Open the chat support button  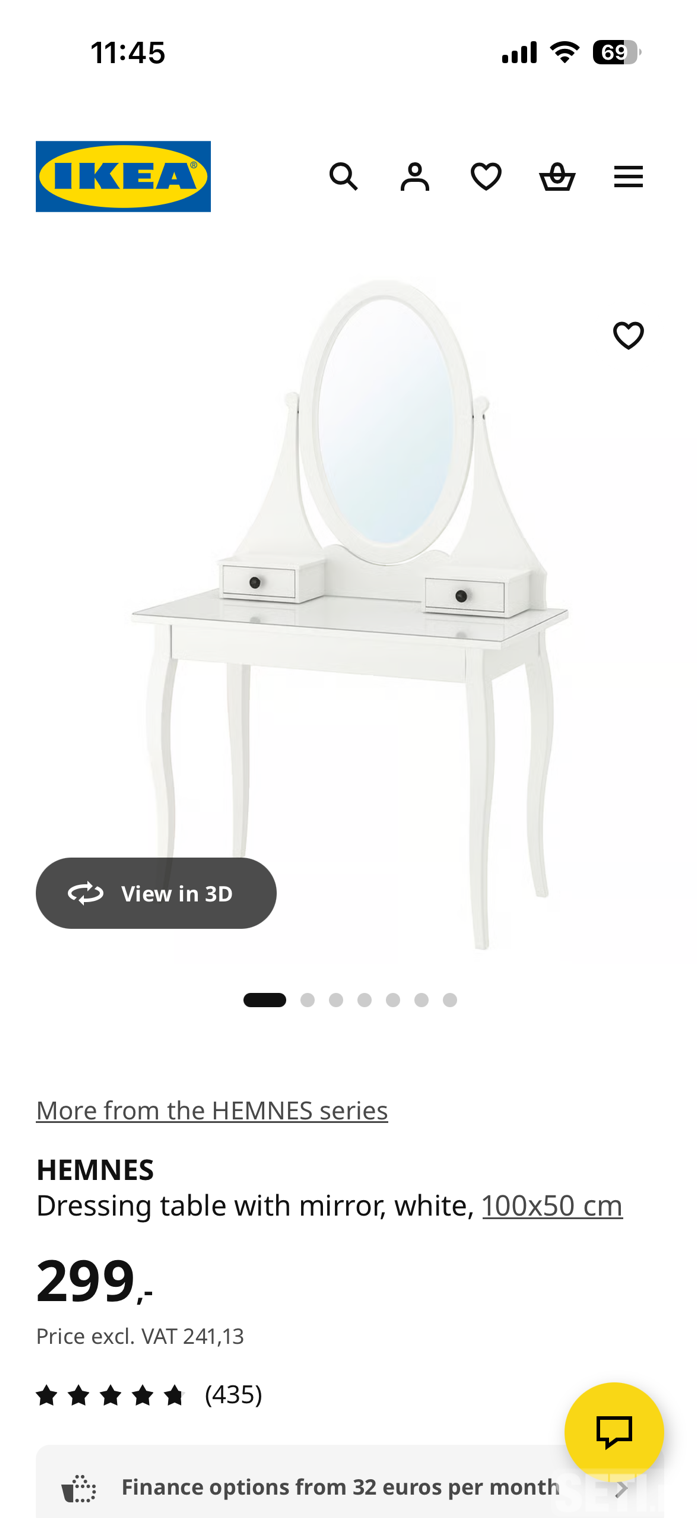[614, 1432]
